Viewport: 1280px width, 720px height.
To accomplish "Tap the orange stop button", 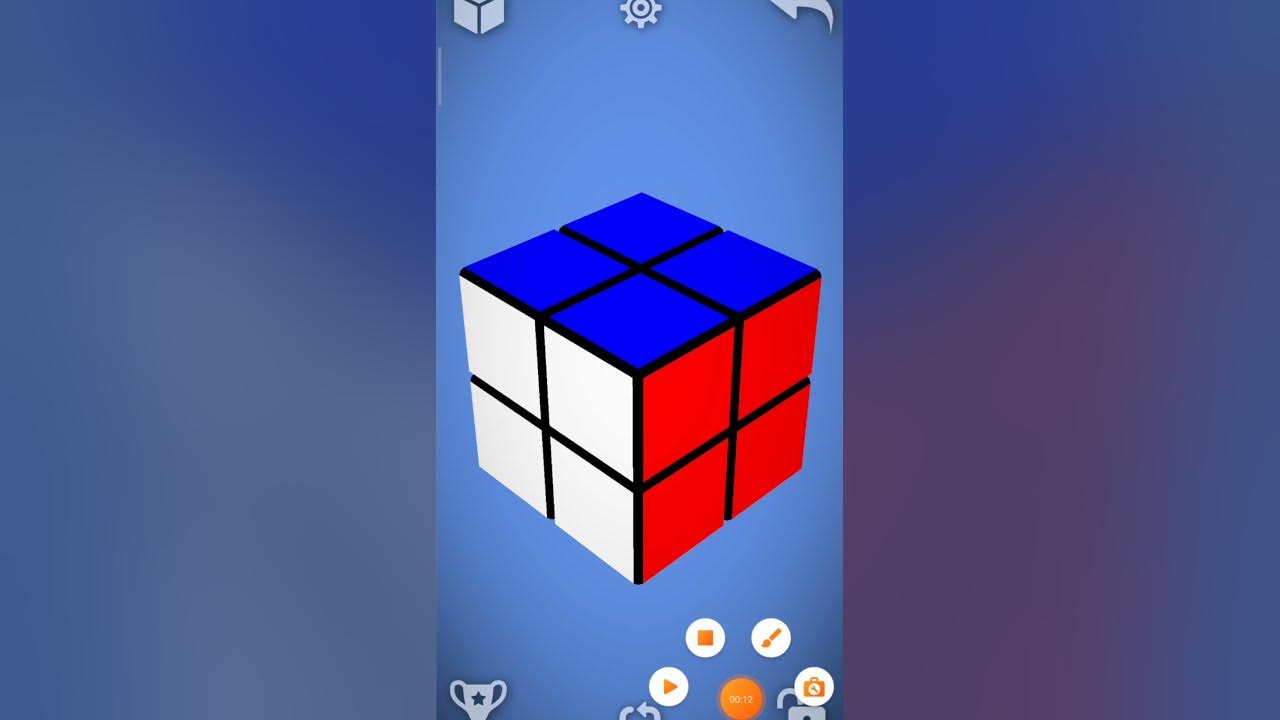I will point(705,638).
